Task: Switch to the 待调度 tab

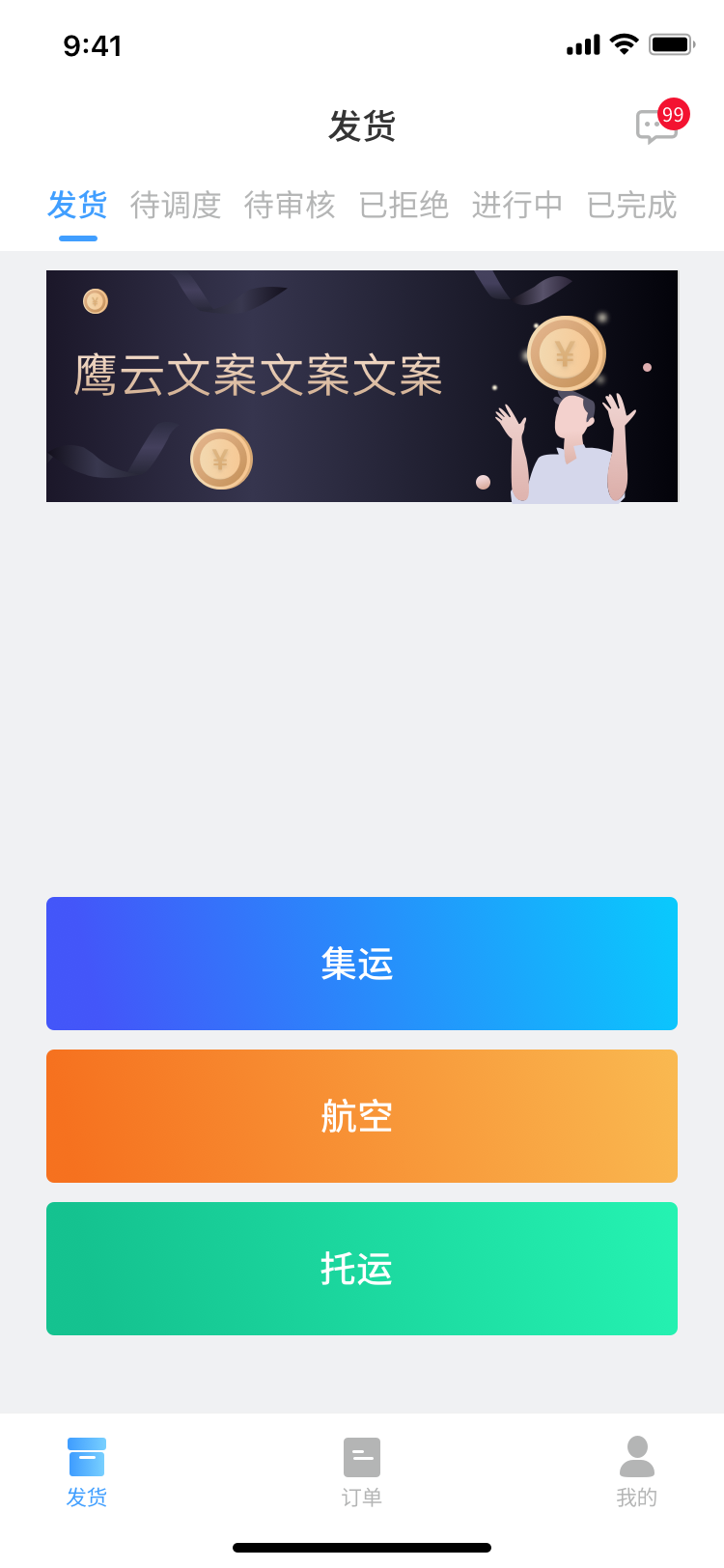Action: pyautogui.click(x=176, y=205)
